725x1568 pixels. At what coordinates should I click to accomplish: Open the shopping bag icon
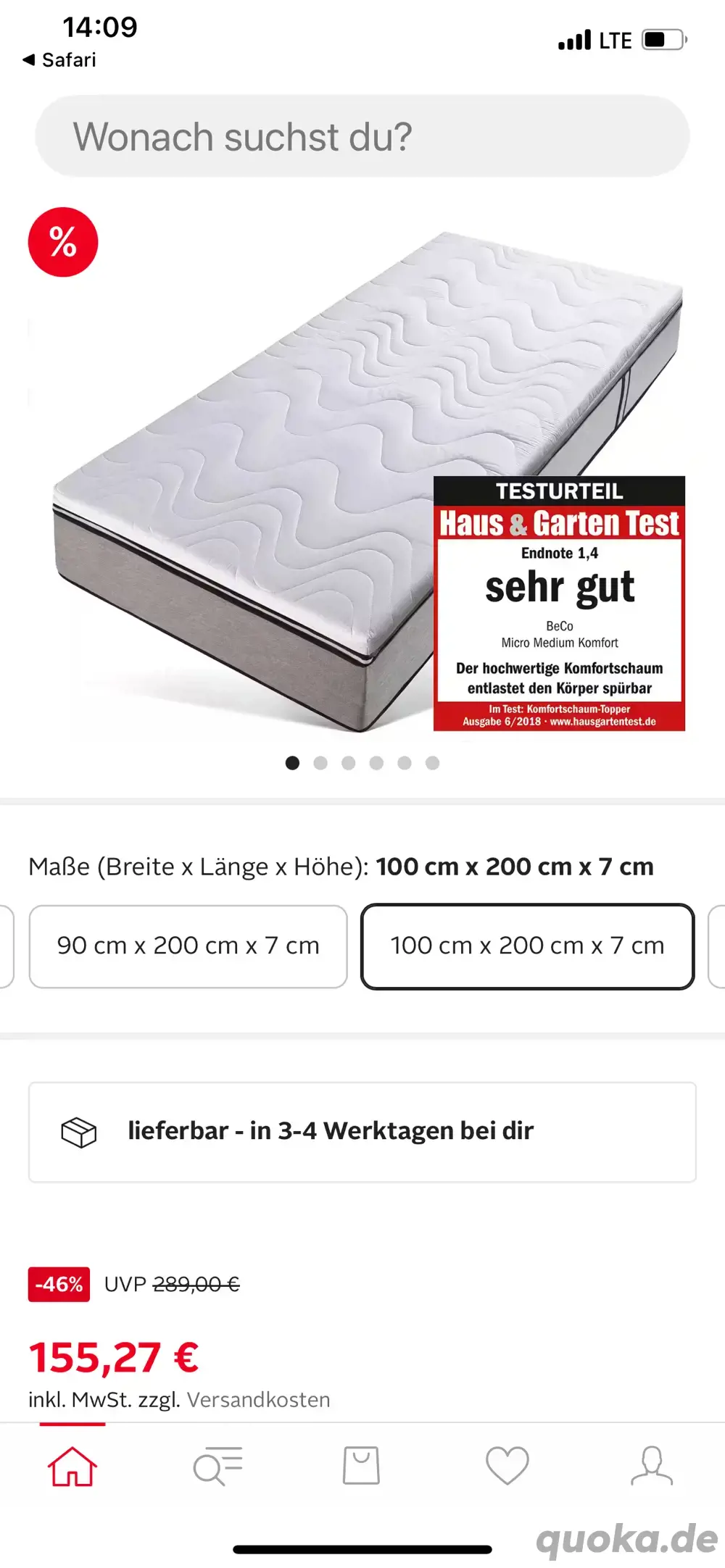pos(362,1465)
